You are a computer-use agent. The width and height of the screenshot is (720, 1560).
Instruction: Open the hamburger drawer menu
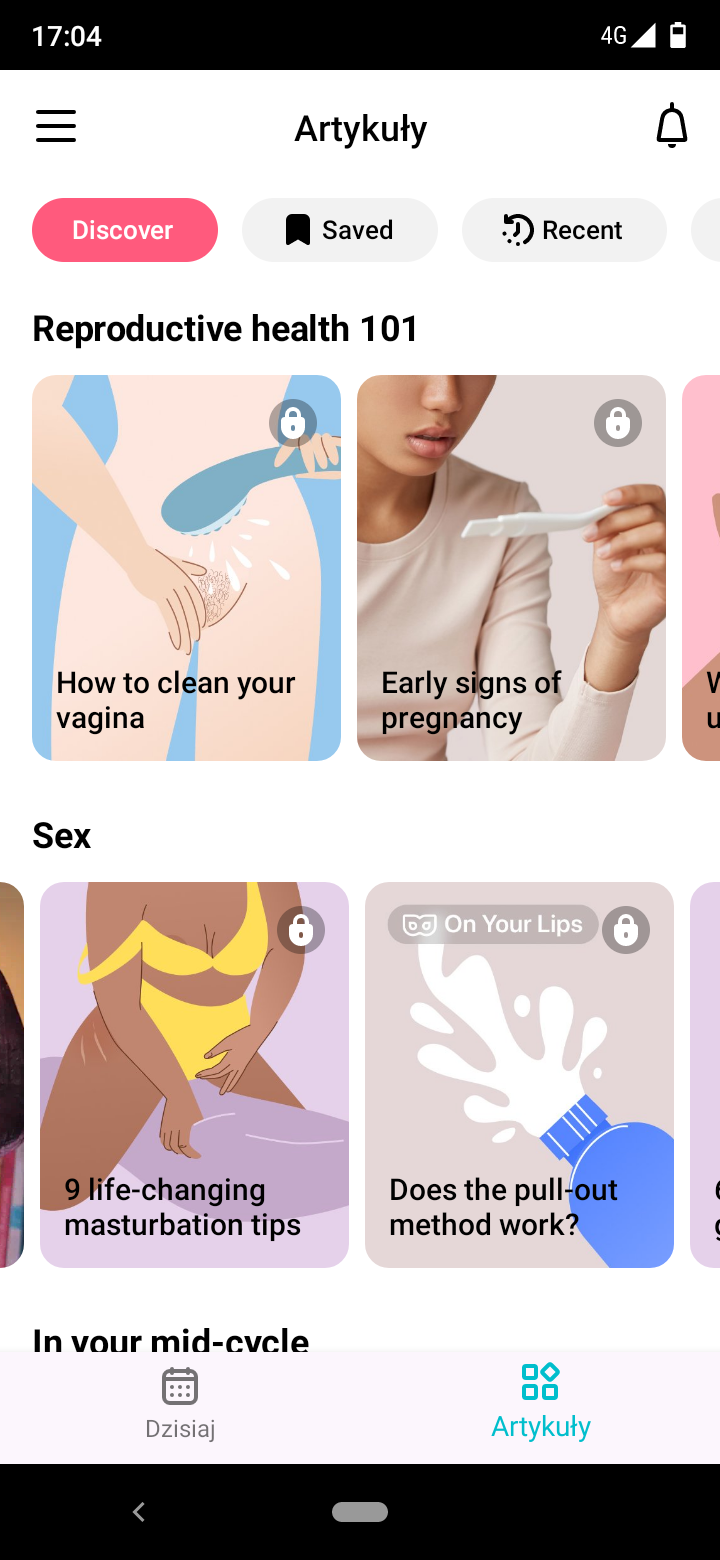tap(56, 127)
